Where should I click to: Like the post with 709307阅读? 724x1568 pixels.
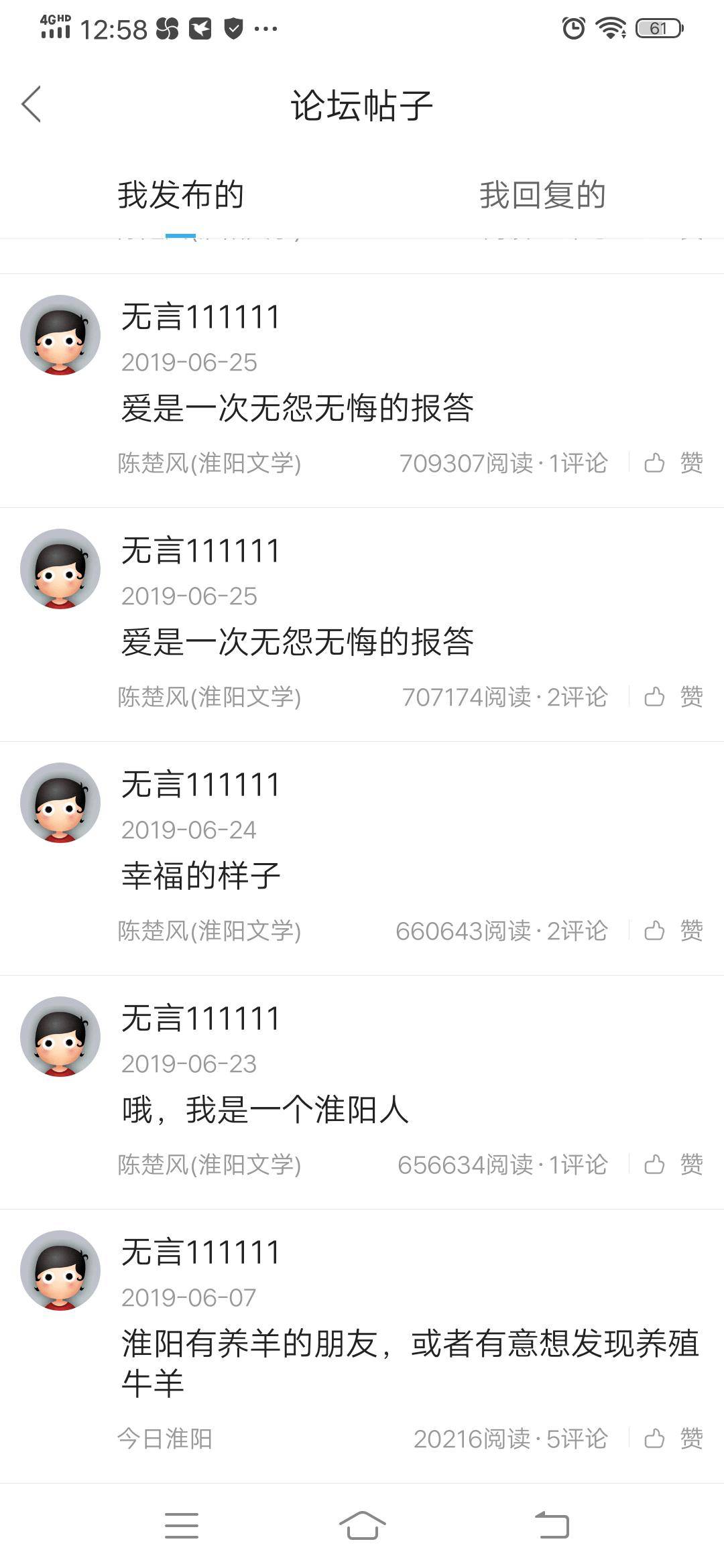click(x=673, y=463)
